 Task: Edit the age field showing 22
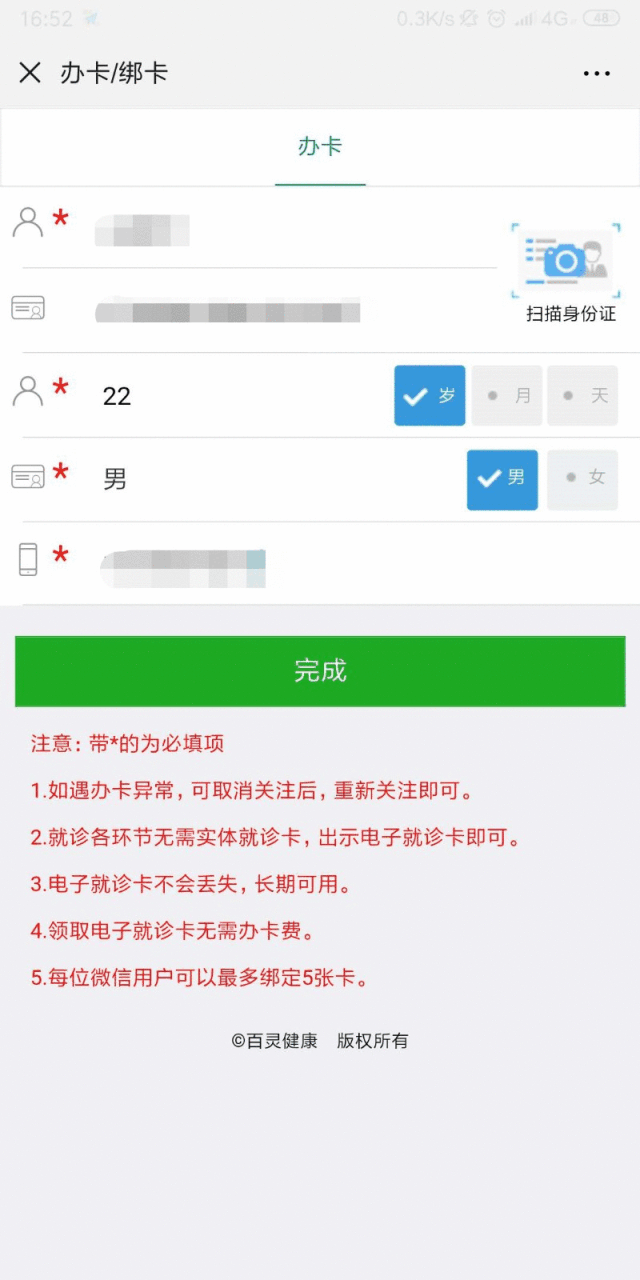[x=240, y=396]
